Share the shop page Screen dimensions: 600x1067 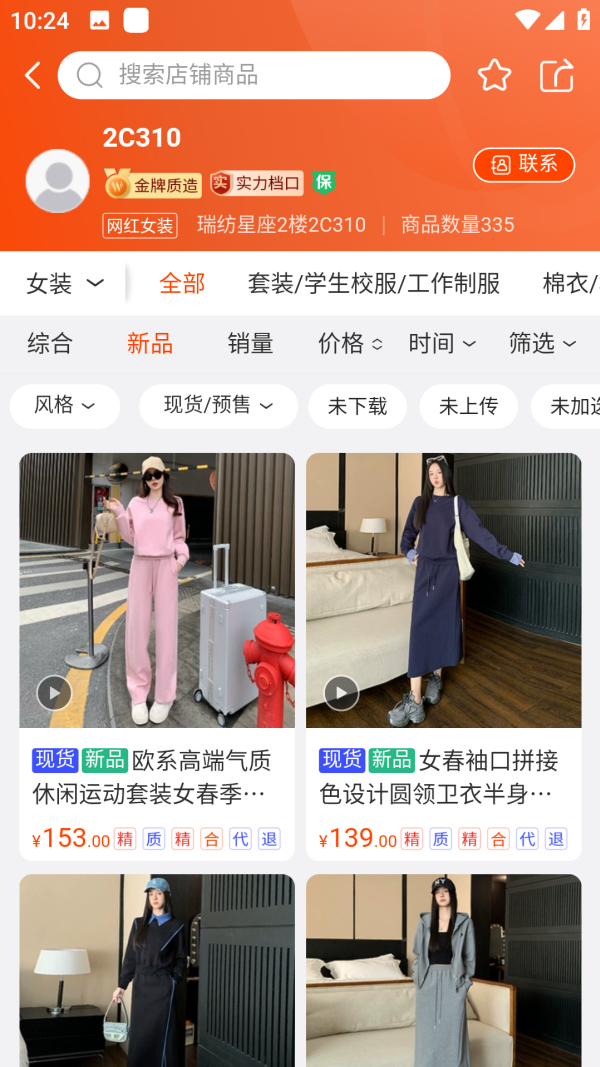pyautogui.click(x=557, y=75)
